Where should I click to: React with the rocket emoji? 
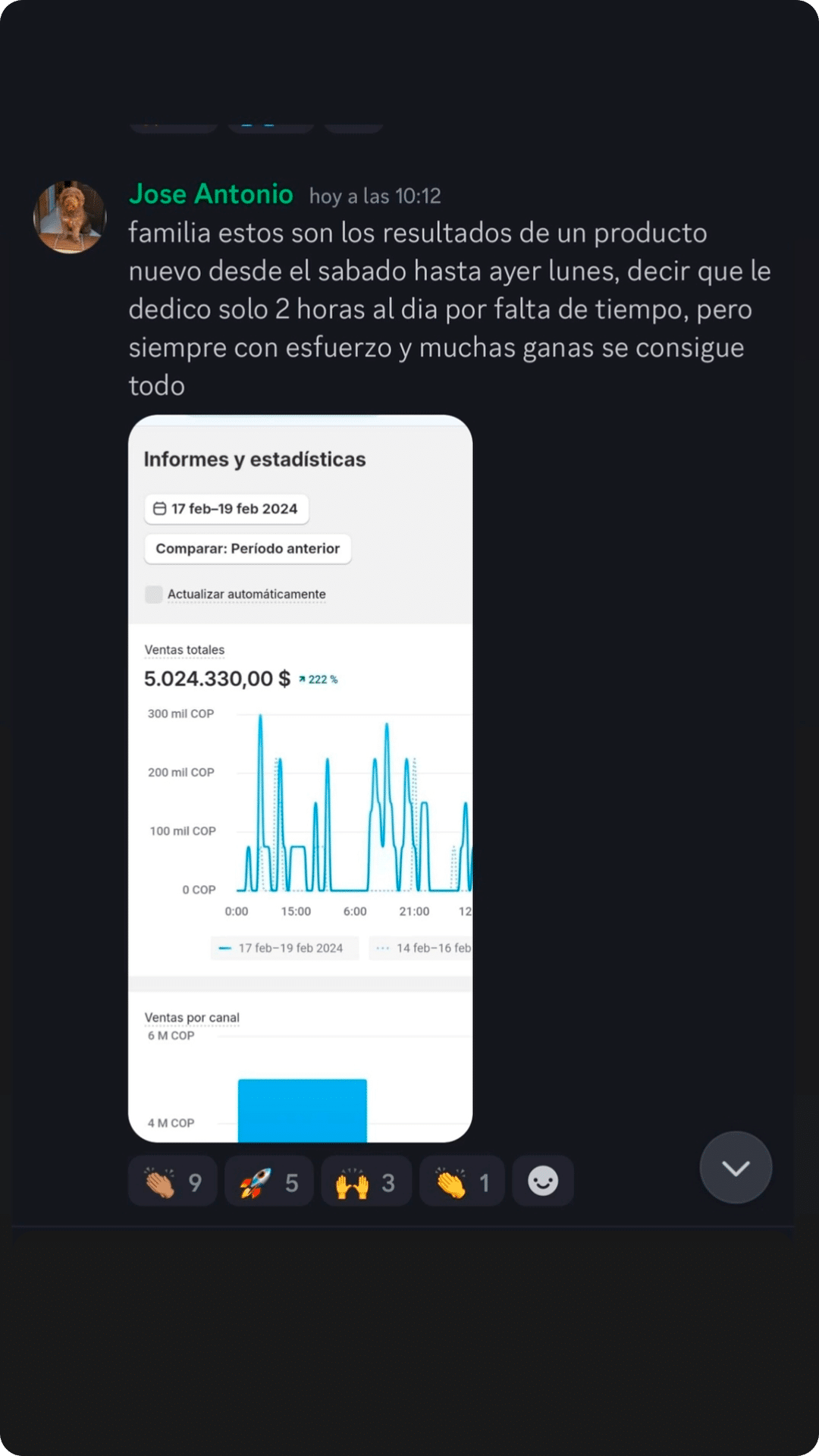tap(269, 1181)
